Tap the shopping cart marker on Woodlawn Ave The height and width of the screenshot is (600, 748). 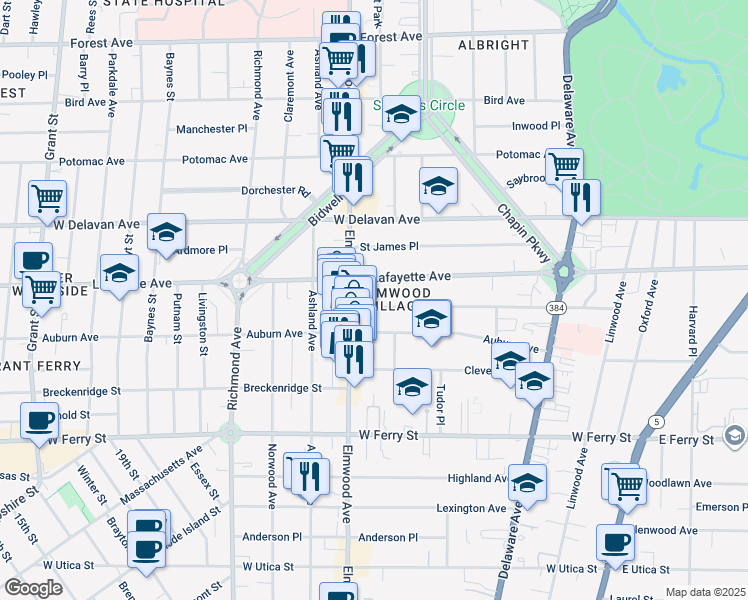[626, 485]
